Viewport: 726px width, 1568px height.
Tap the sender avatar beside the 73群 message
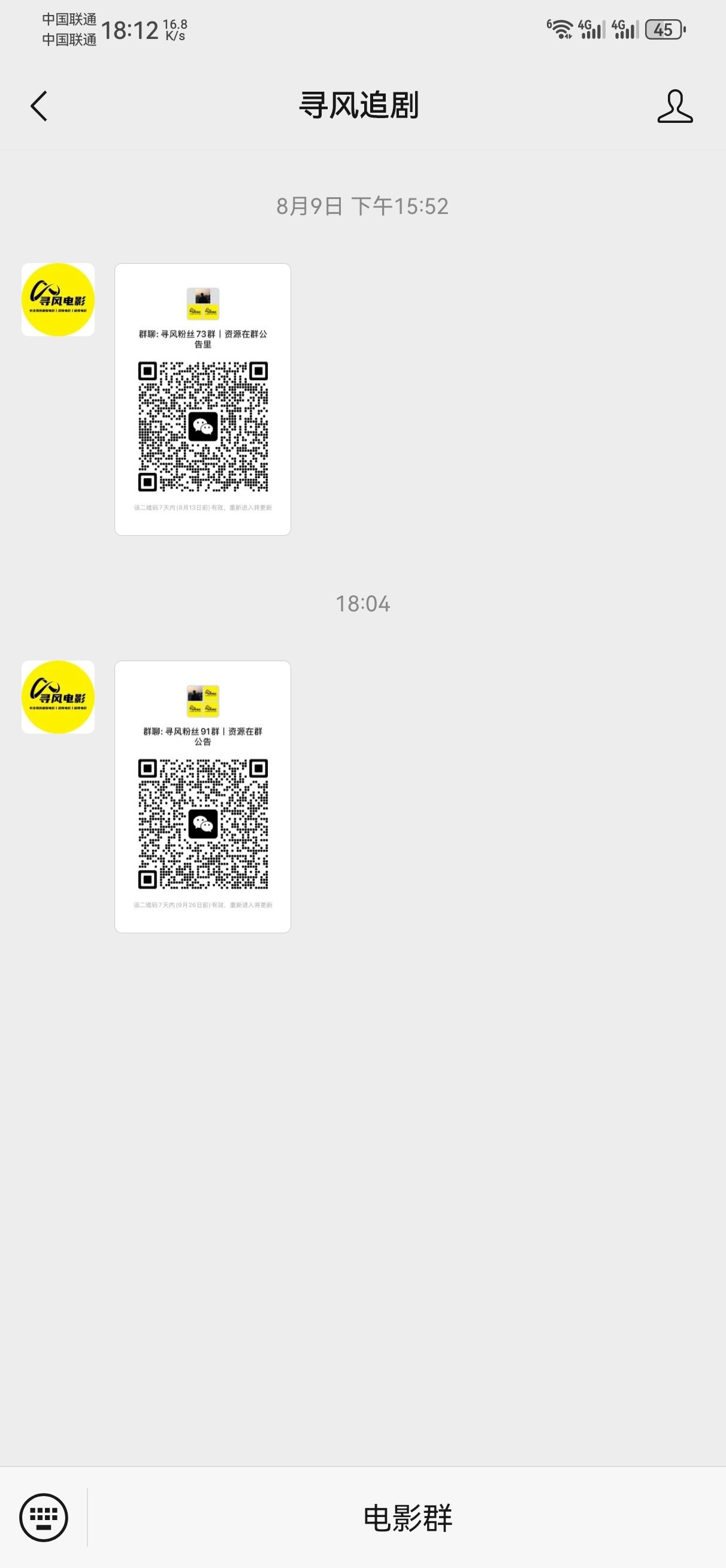click(x=58, y=300)
